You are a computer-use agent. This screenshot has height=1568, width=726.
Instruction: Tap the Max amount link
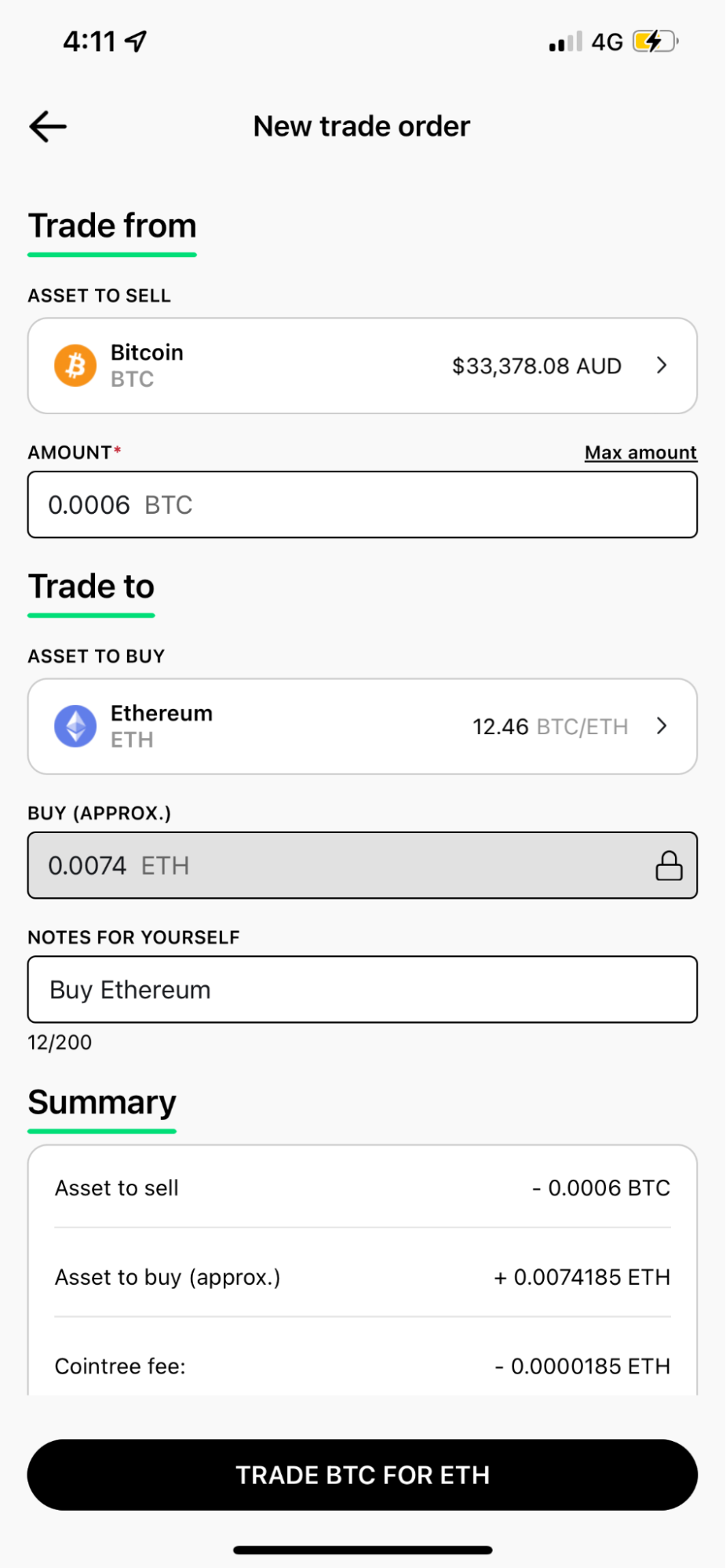coord(640,453)
